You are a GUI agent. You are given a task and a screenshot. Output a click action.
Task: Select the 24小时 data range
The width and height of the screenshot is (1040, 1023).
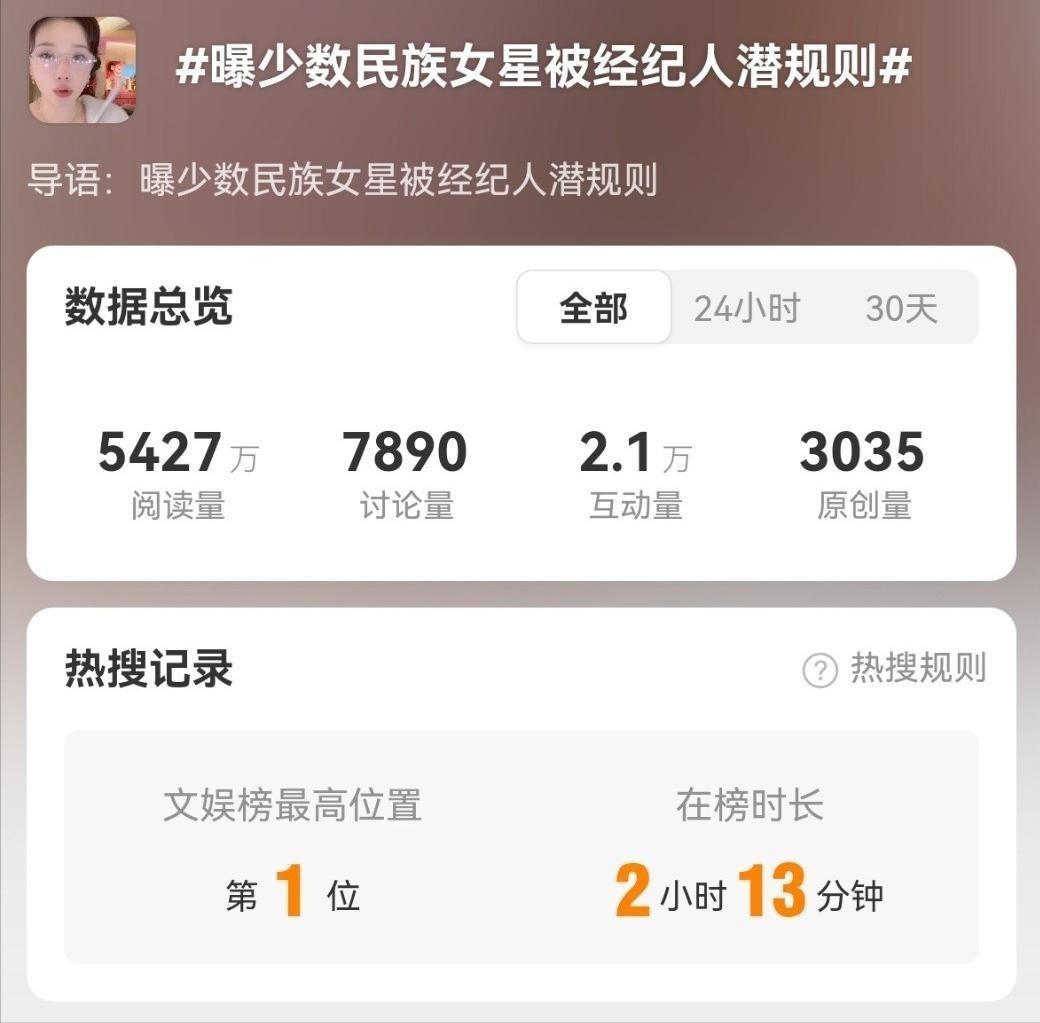747,308
